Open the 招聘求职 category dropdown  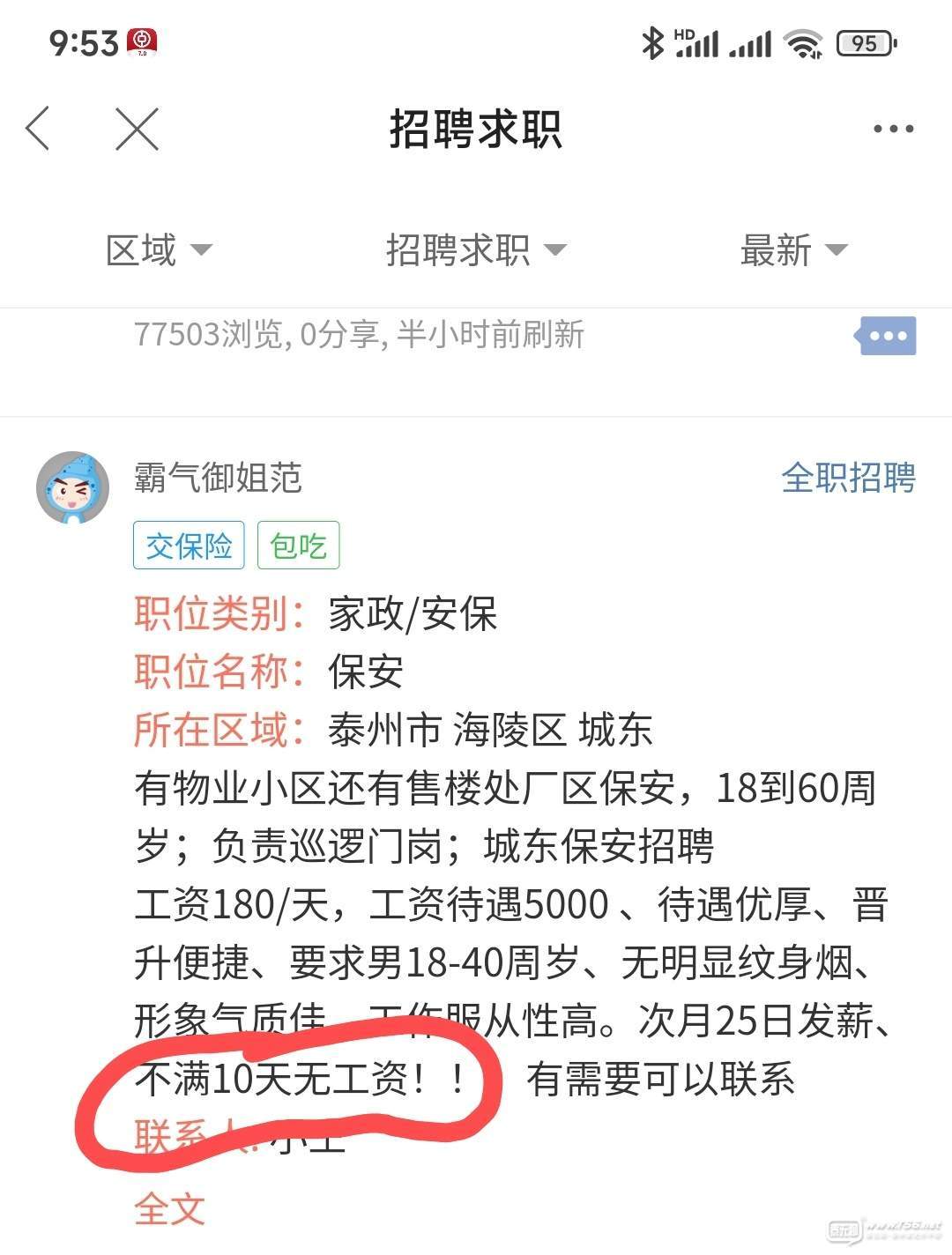click(x=475, y=250)
